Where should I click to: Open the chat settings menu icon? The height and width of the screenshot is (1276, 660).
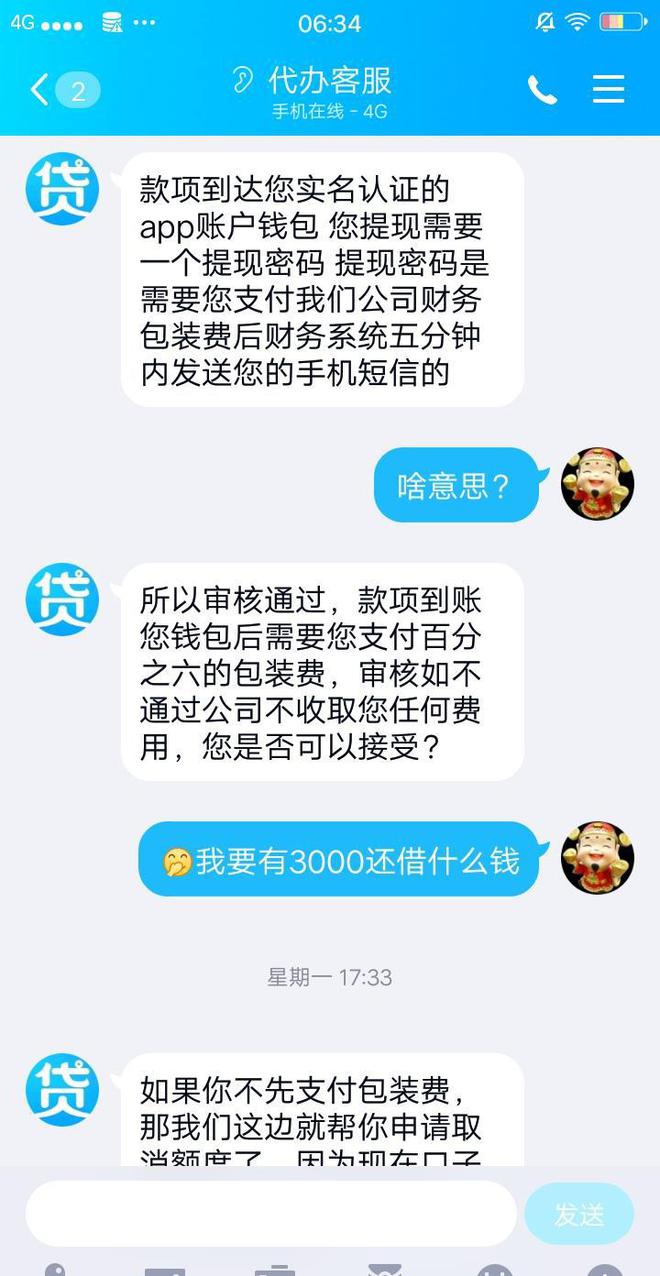pyautogui.click(x=608, y=90)
